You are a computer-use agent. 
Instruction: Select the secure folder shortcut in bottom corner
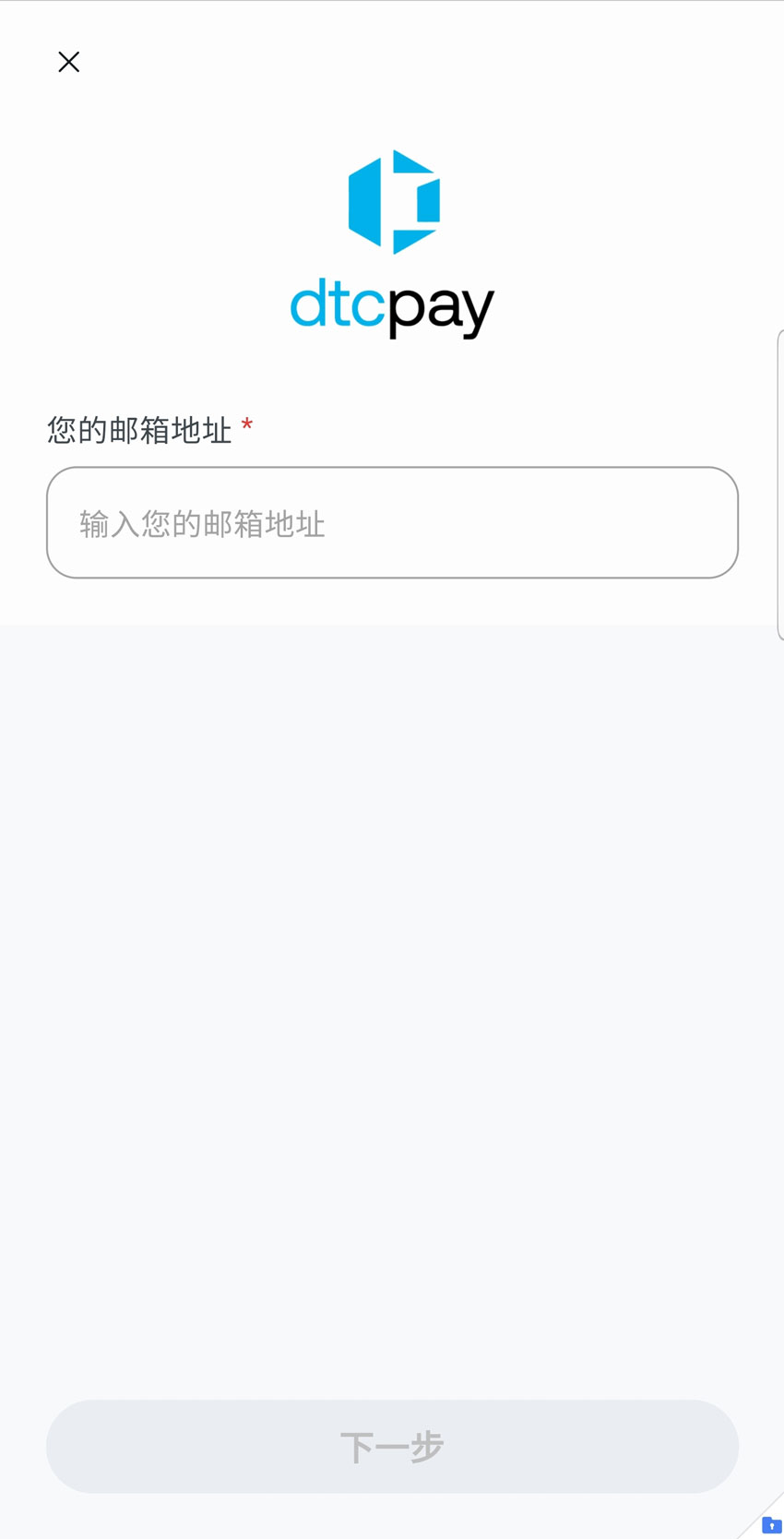coord(770,1524)
